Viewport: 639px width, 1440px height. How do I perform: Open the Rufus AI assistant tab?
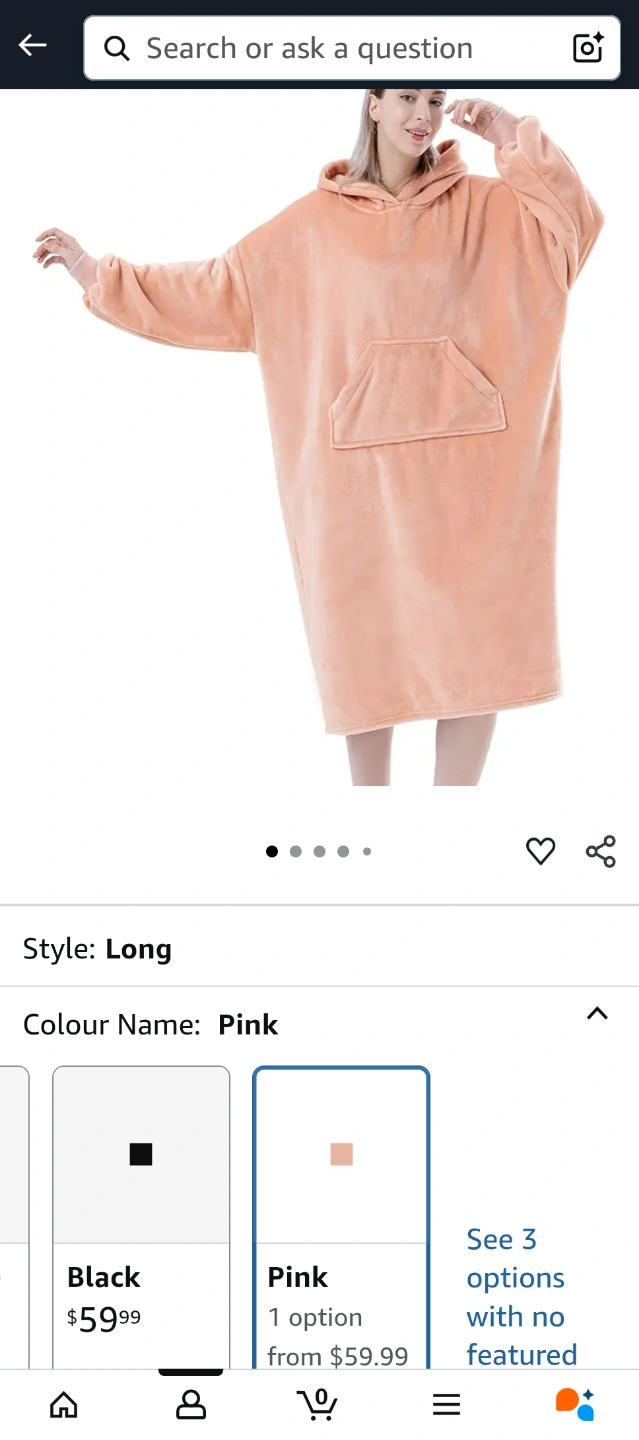575,1404
